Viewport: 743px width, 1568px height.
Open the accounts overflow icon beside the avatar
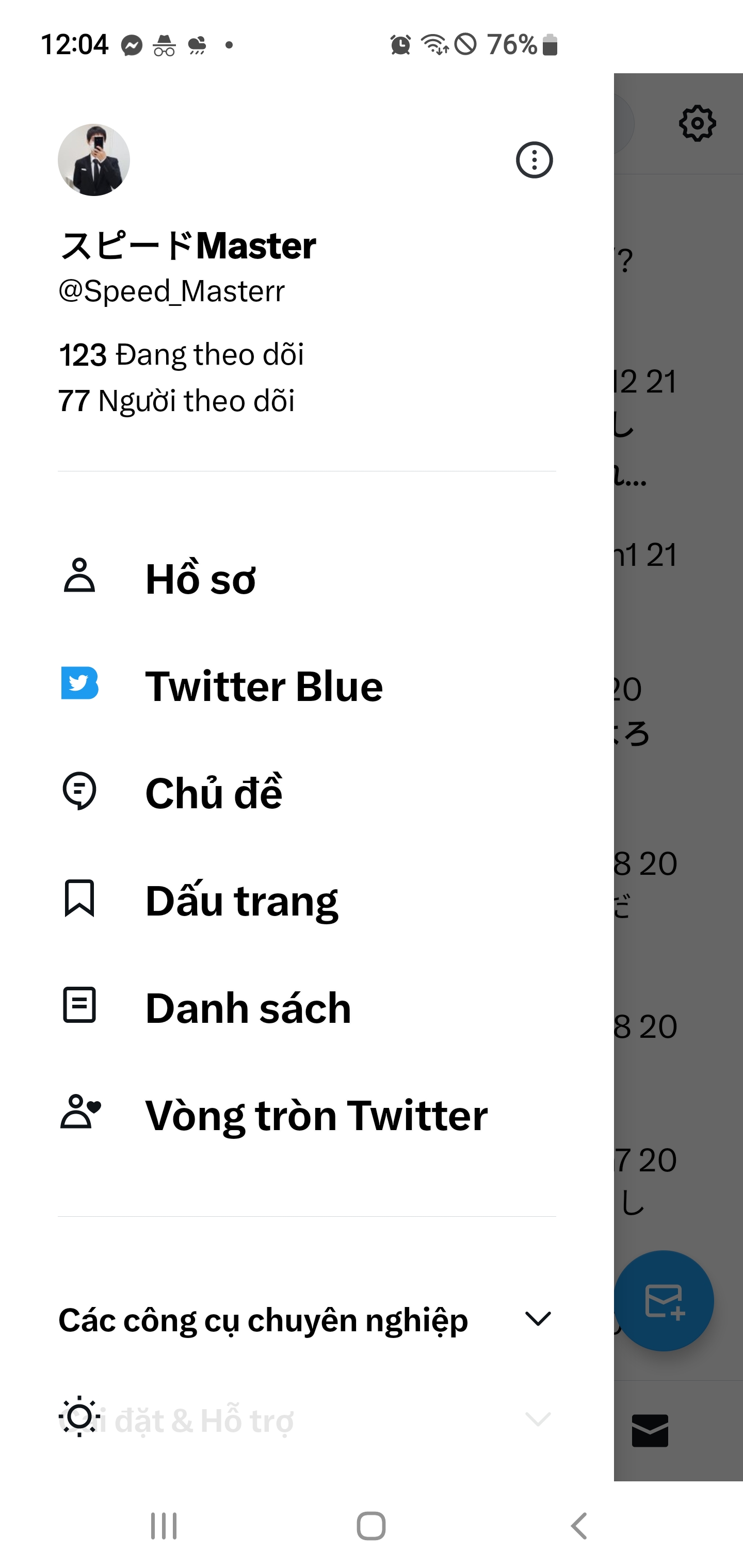pyautogui.click(x=534, y=160)
